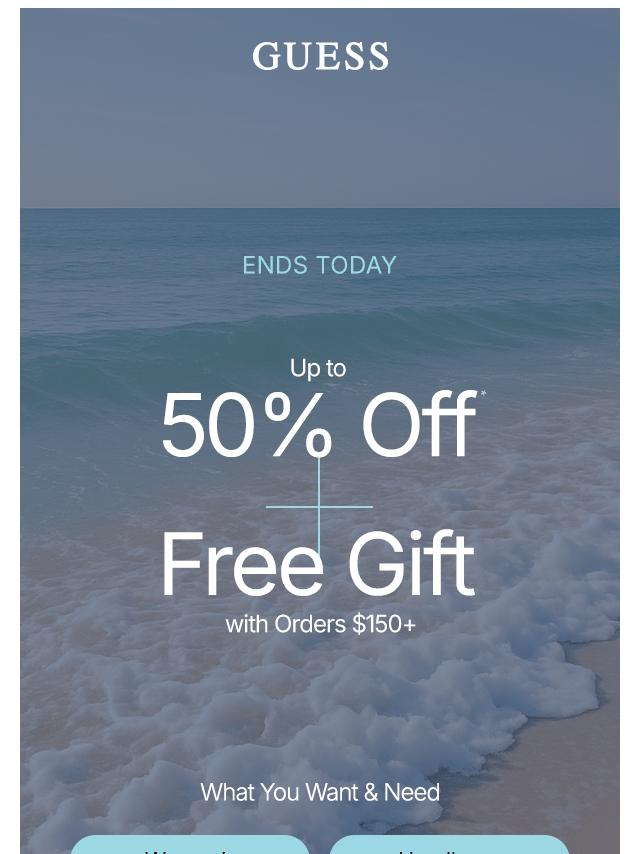This screenshot has width=640, height=854.
Task: Open the 50% Off promo banner
Action: click(318, 426)
